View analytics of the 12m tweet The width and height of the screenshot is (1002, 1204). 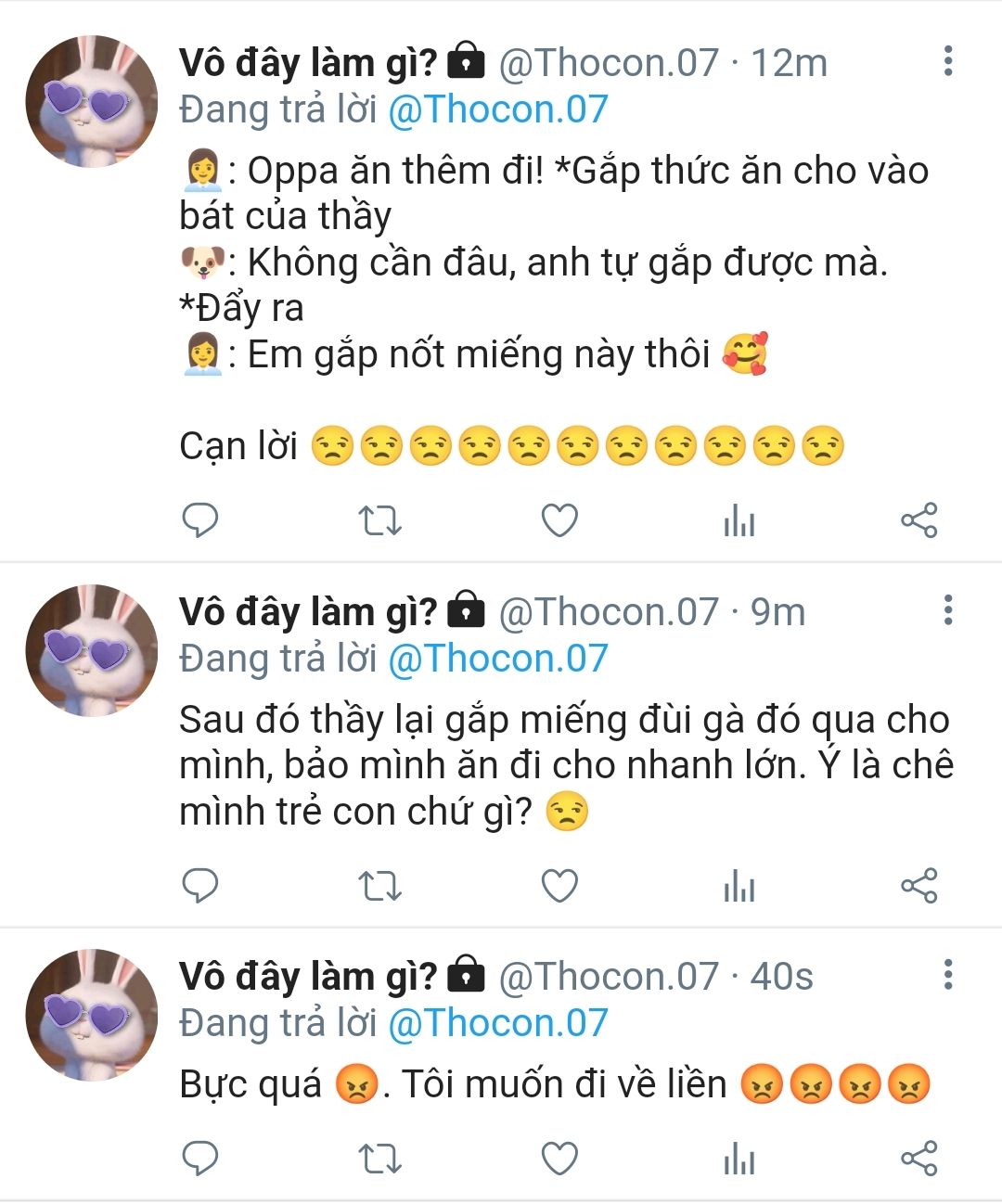coord(739,520)
